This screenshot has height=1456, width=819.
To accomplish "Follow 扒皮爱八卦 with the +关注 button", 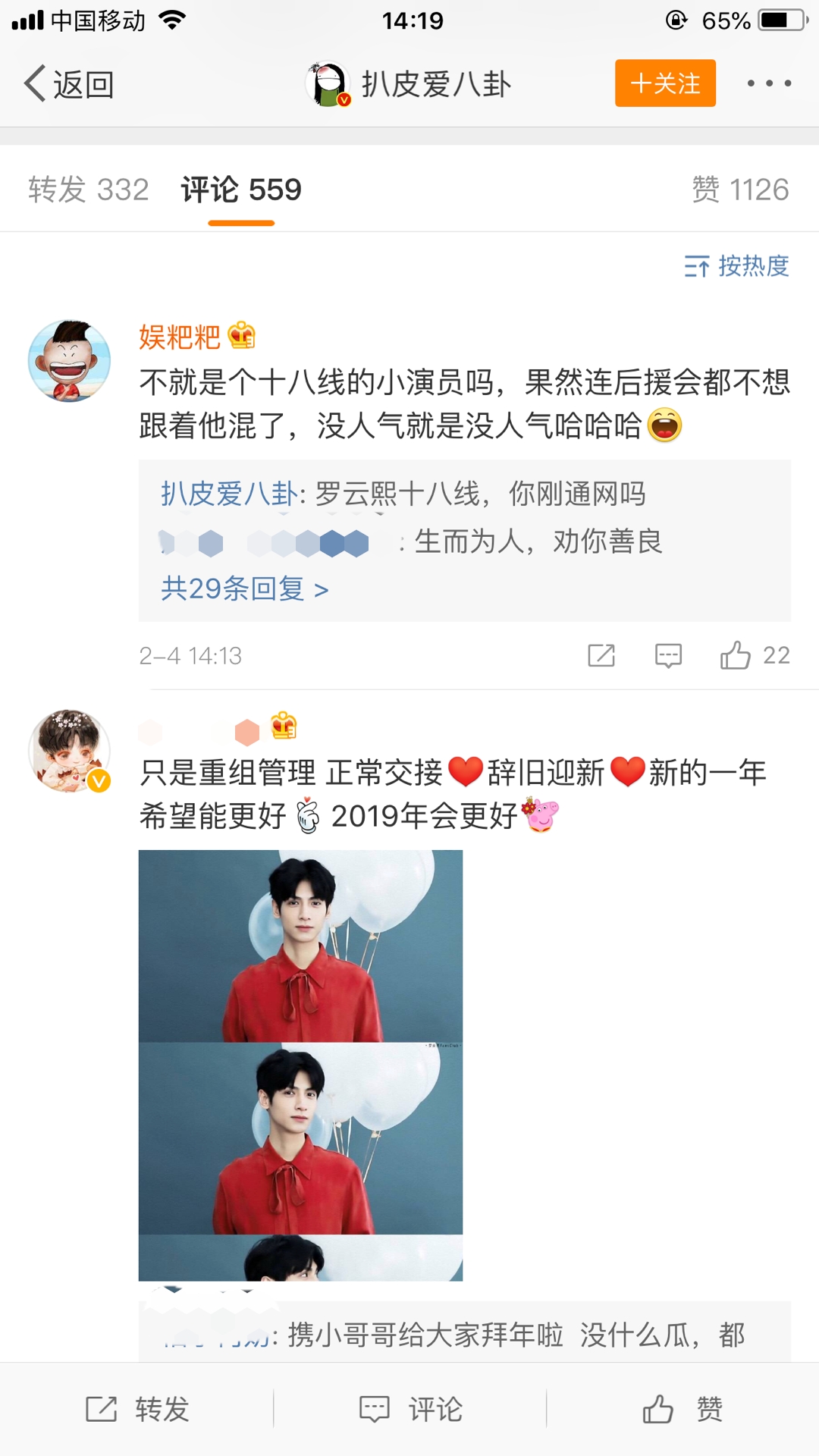I will (664, 83).
